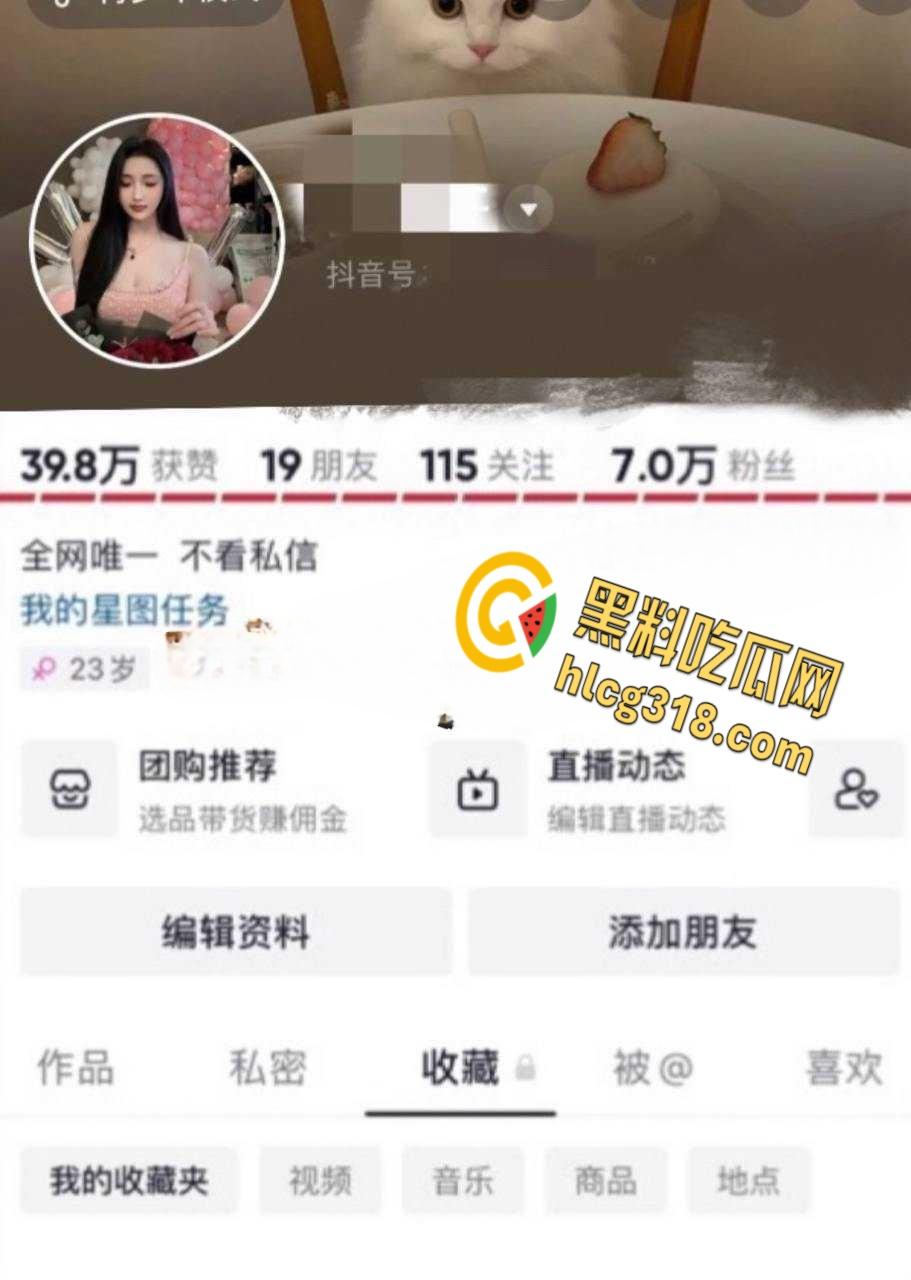Open the 朋友 friends list
Image resolution: width=911 pixels, height=1280 pixels.
tap(319, 466)
